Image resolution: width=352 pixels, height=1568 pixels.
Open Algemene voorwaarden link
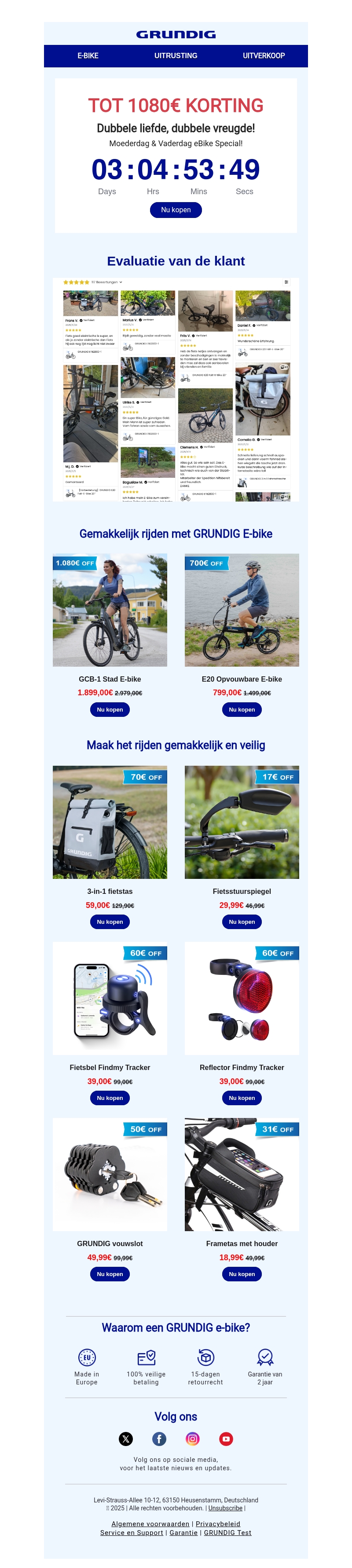(150, 1524)
